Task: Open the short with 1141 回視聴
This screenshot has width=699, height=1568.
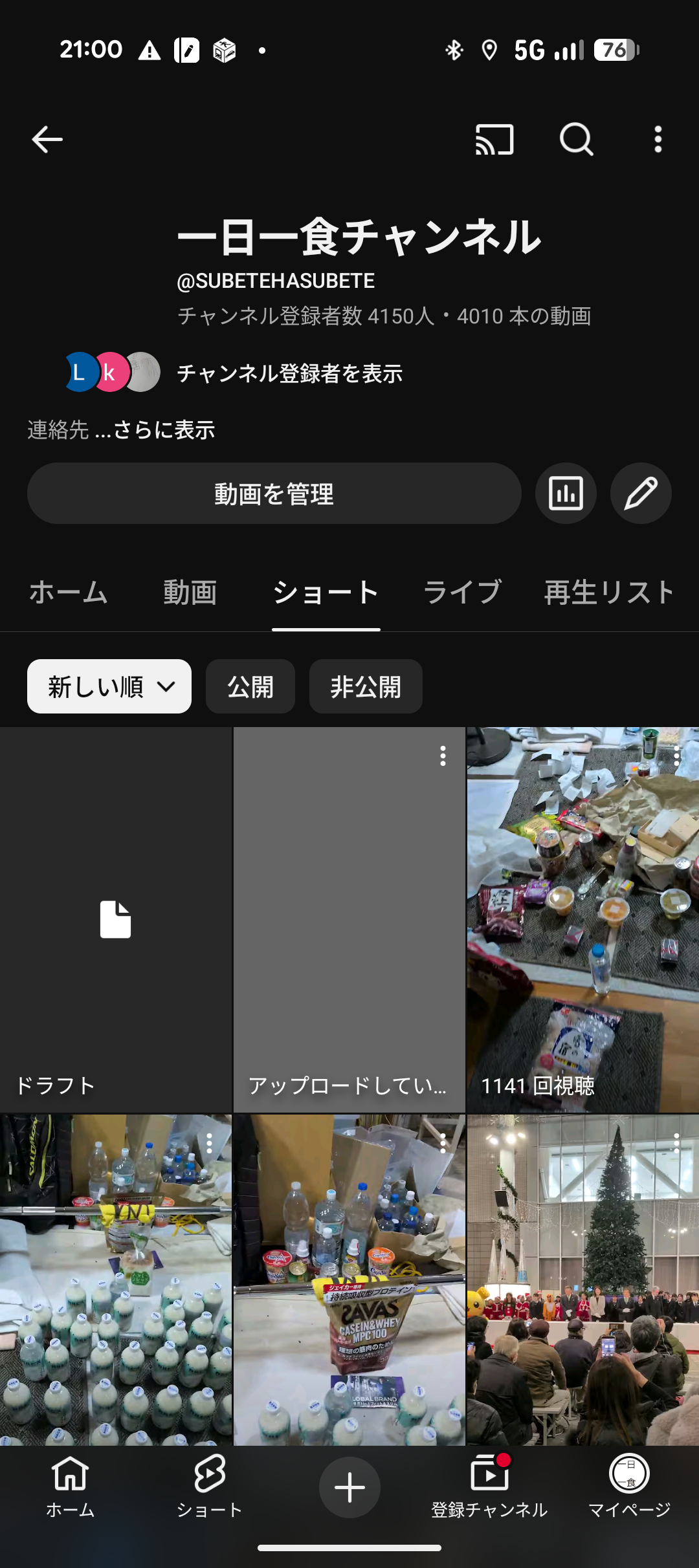Action: pyautogui.click(x=582, y=919)
